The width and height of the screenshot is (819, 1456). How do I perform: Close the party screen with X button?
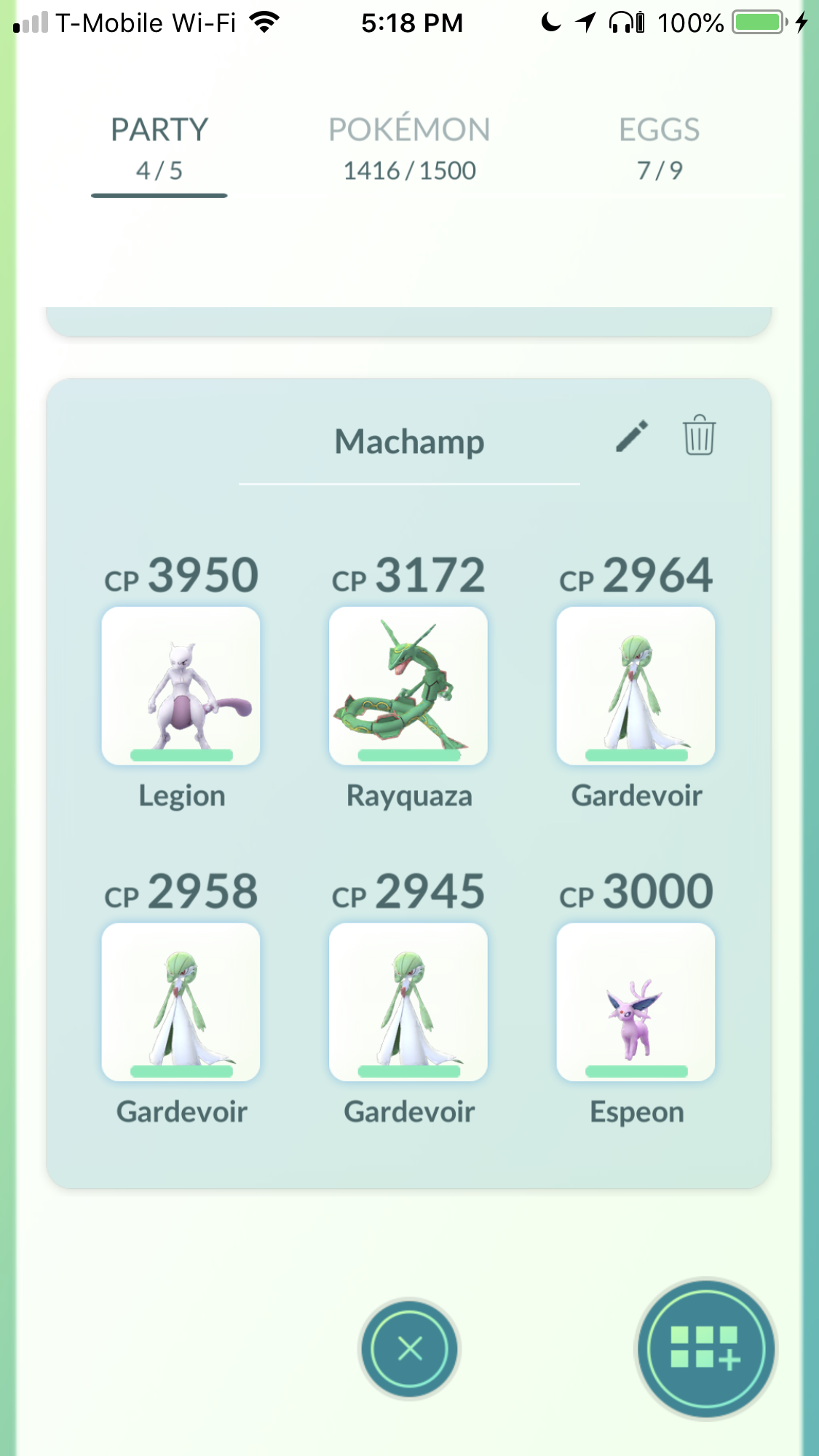pos(410,1349)
